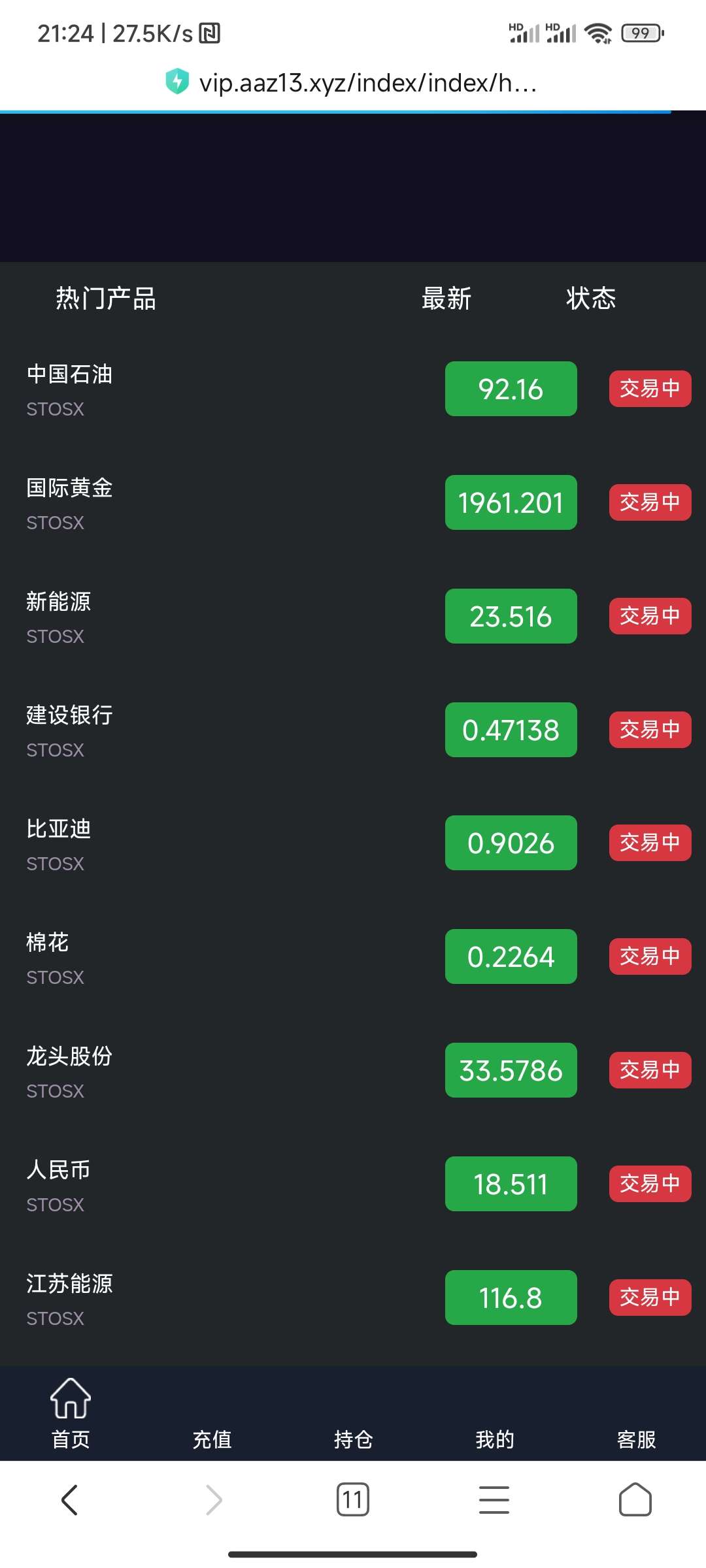This screenshot has height=1568, width=706.
Task: Open the browser hamburger menu
Action: click(x=494, y=1499)
